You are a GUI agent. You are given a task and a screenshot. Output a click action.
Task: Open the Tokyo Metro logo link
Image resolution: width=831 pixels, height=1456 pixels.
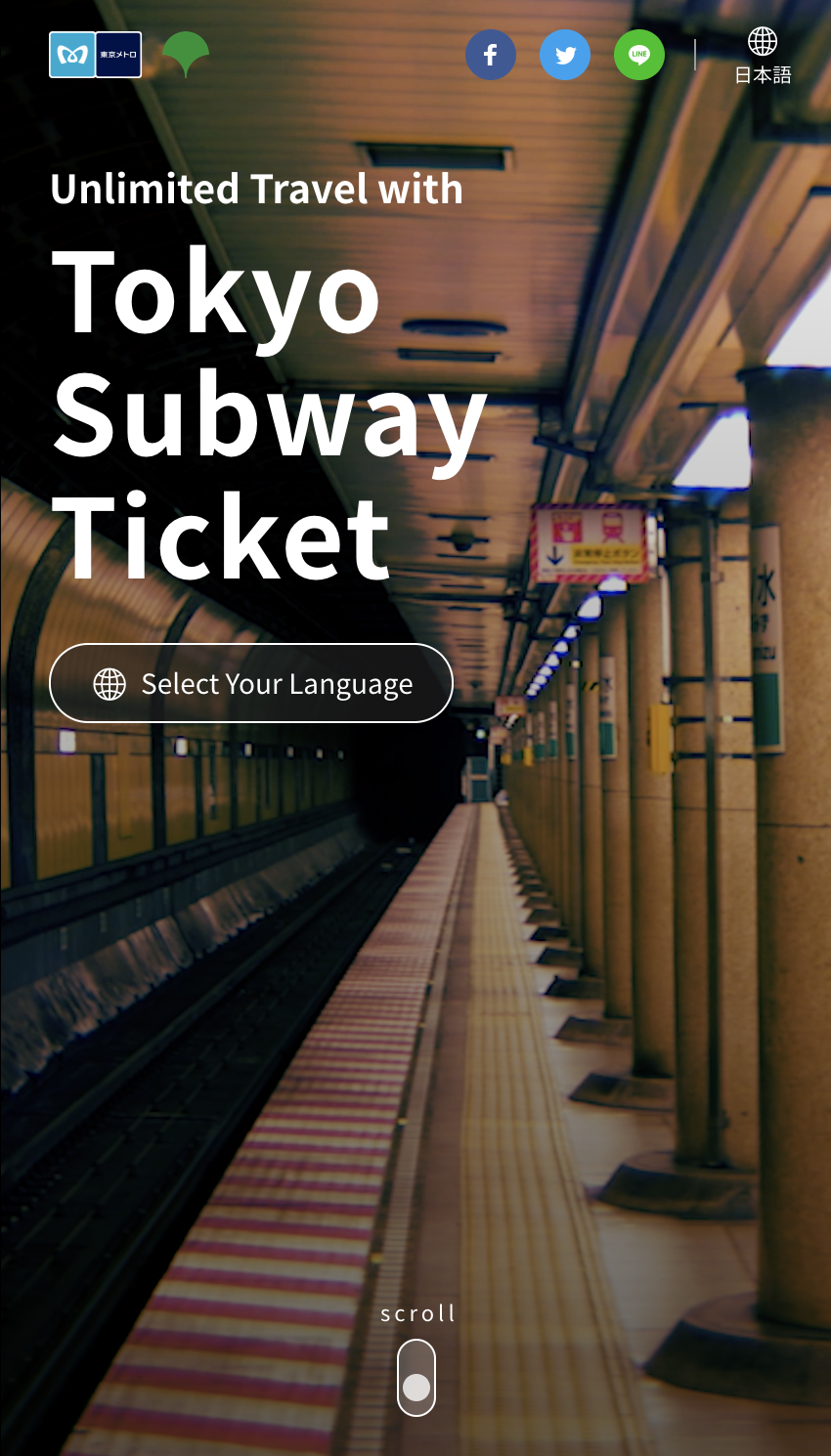click(96, 55)
